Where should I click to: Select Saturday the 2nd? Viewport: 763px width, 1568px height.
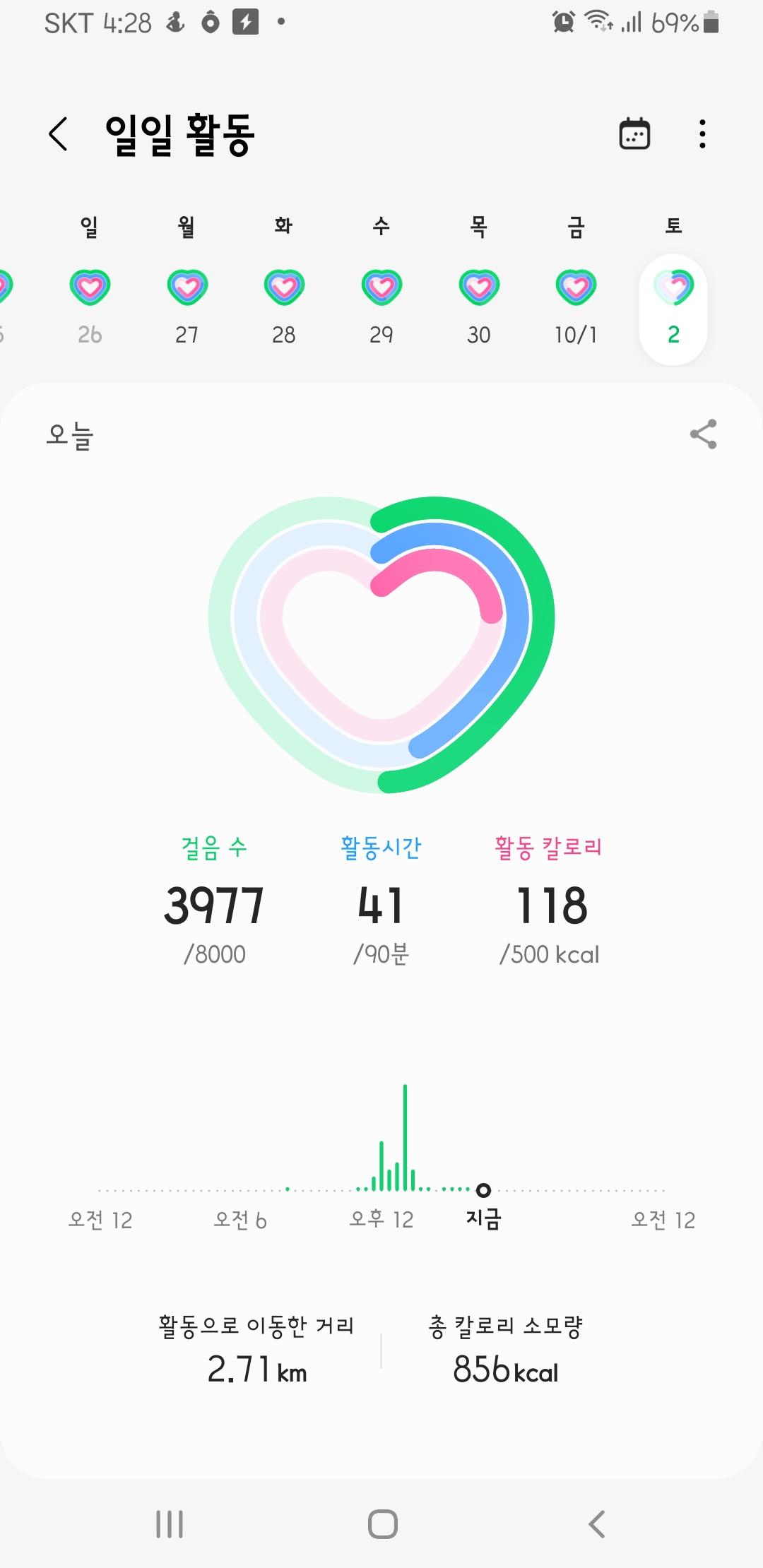coord(673,308)
